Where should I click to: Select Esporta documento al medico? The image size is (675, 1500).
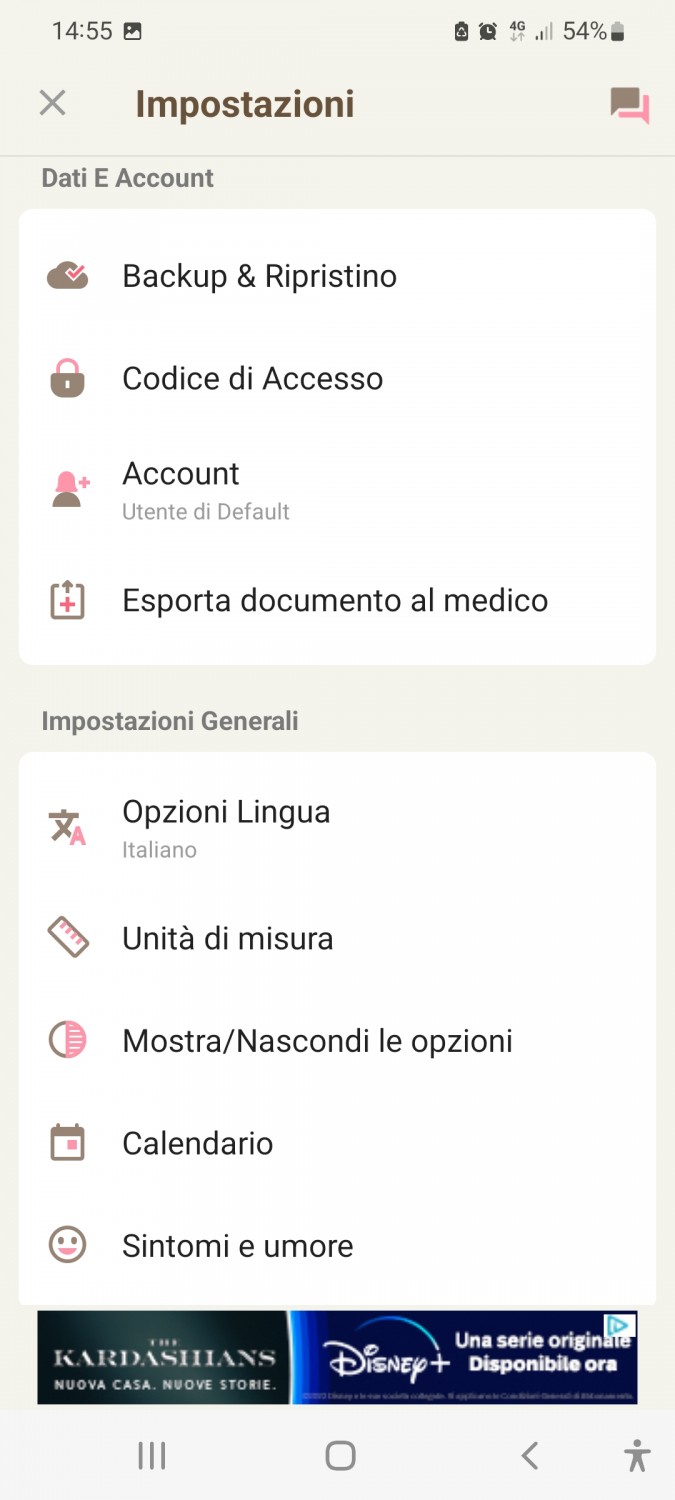(x=337, y=600)
